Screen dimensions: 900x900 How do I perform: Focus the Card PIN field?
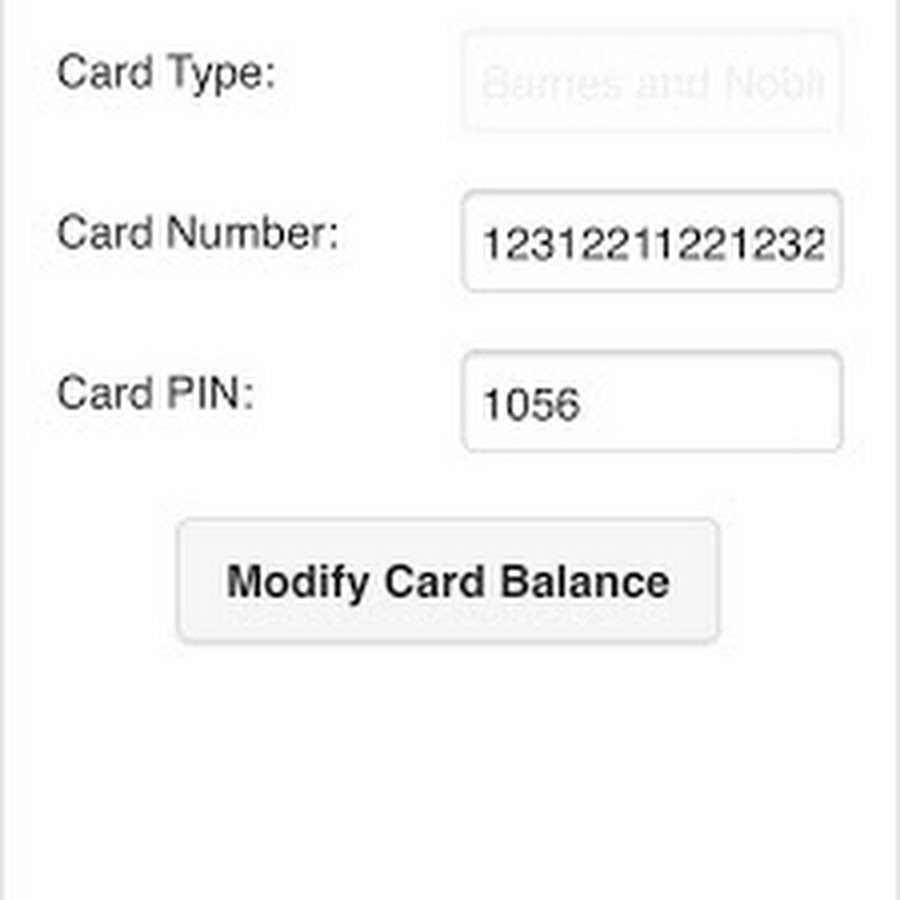[x=652, y=402]
